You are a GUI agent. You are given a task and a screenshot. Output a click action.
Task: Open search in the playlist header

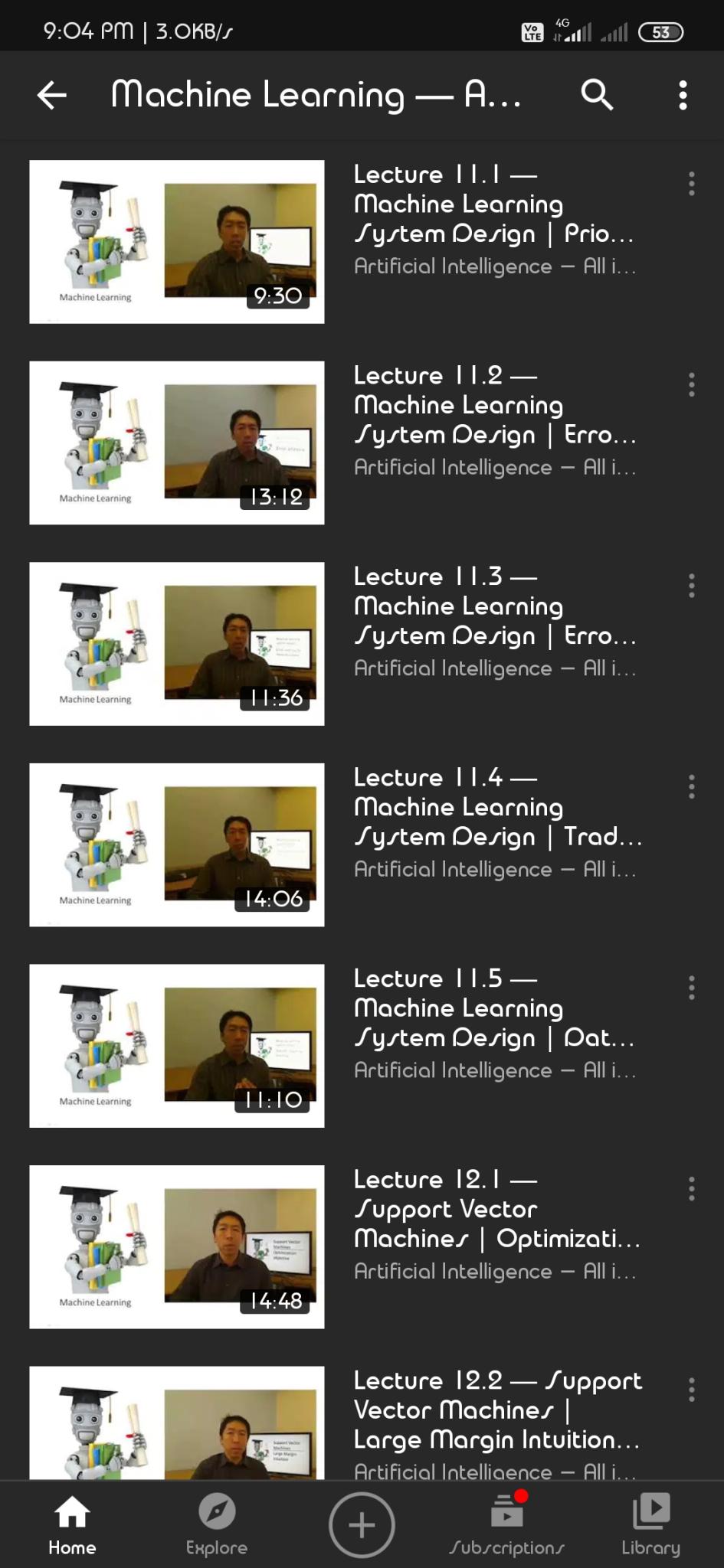tap(597, 96)
